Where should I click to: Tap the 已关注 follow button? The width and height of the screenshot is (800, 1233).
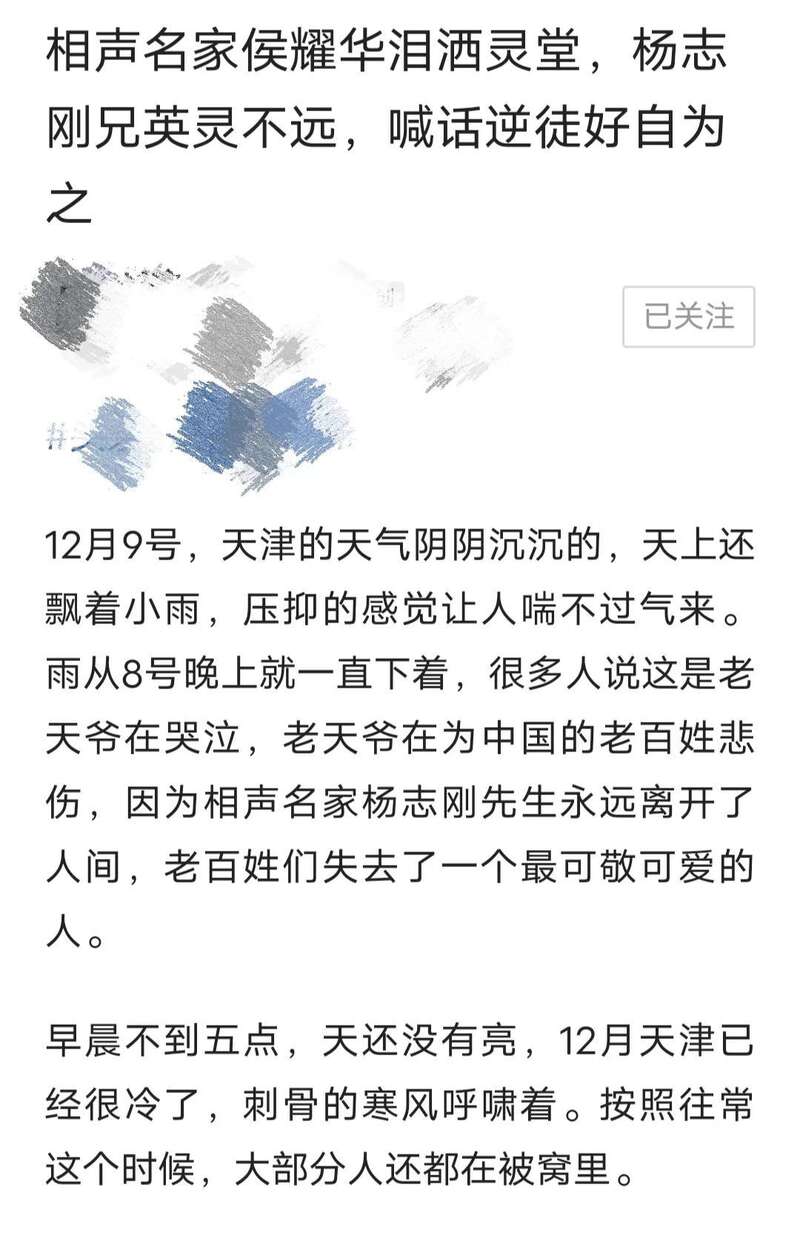tap(688, 317)
